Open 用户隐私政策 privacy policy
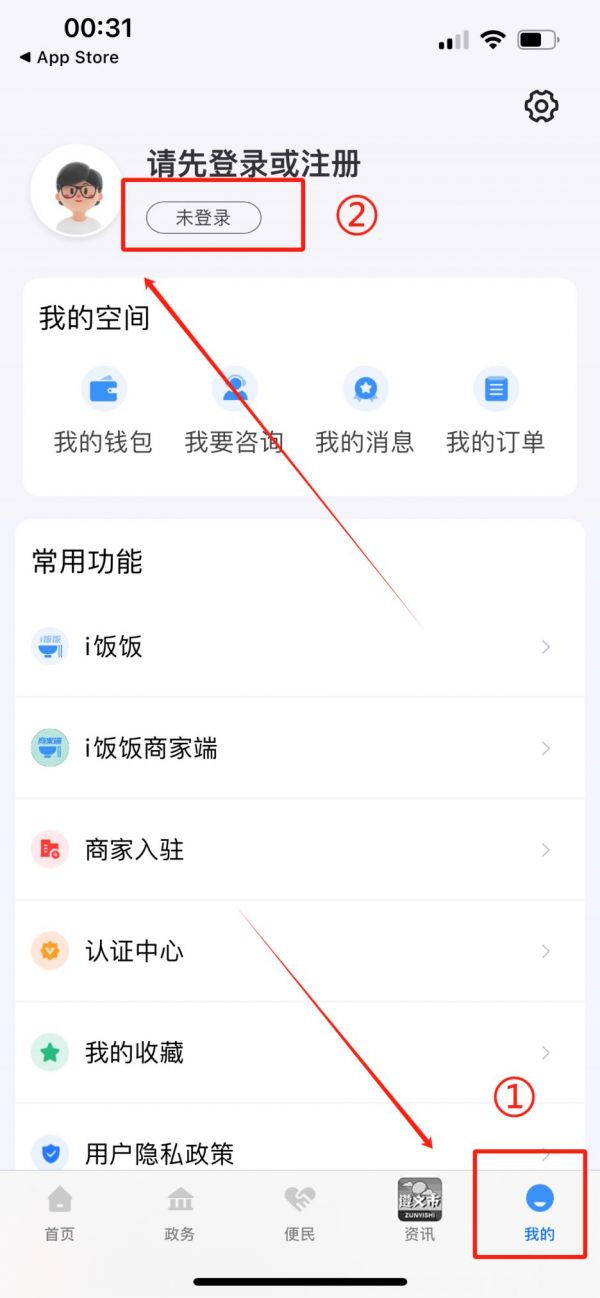This screenshot has width=600, height=1298. [300, 1153]
